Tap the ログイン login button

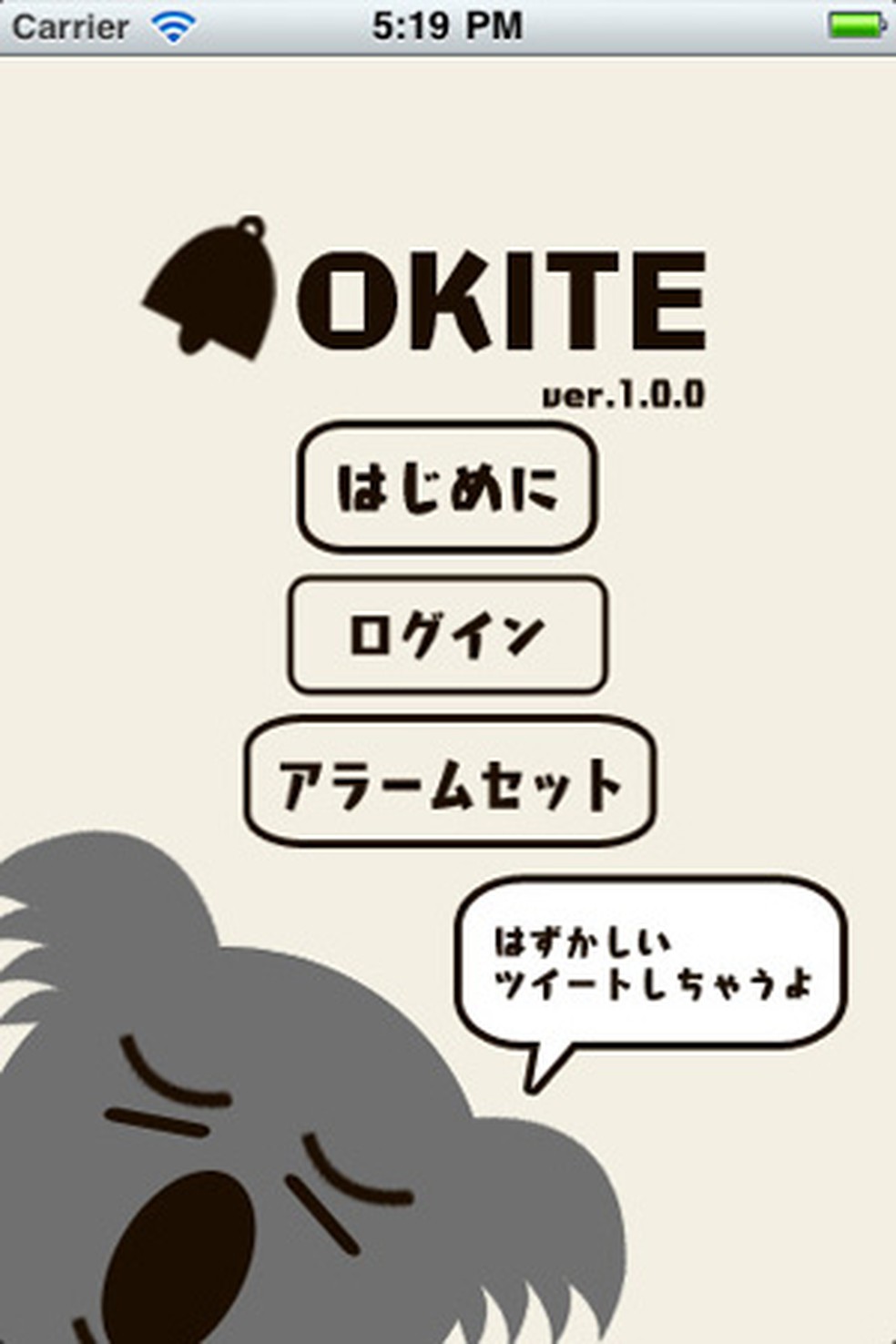(447, 635)
